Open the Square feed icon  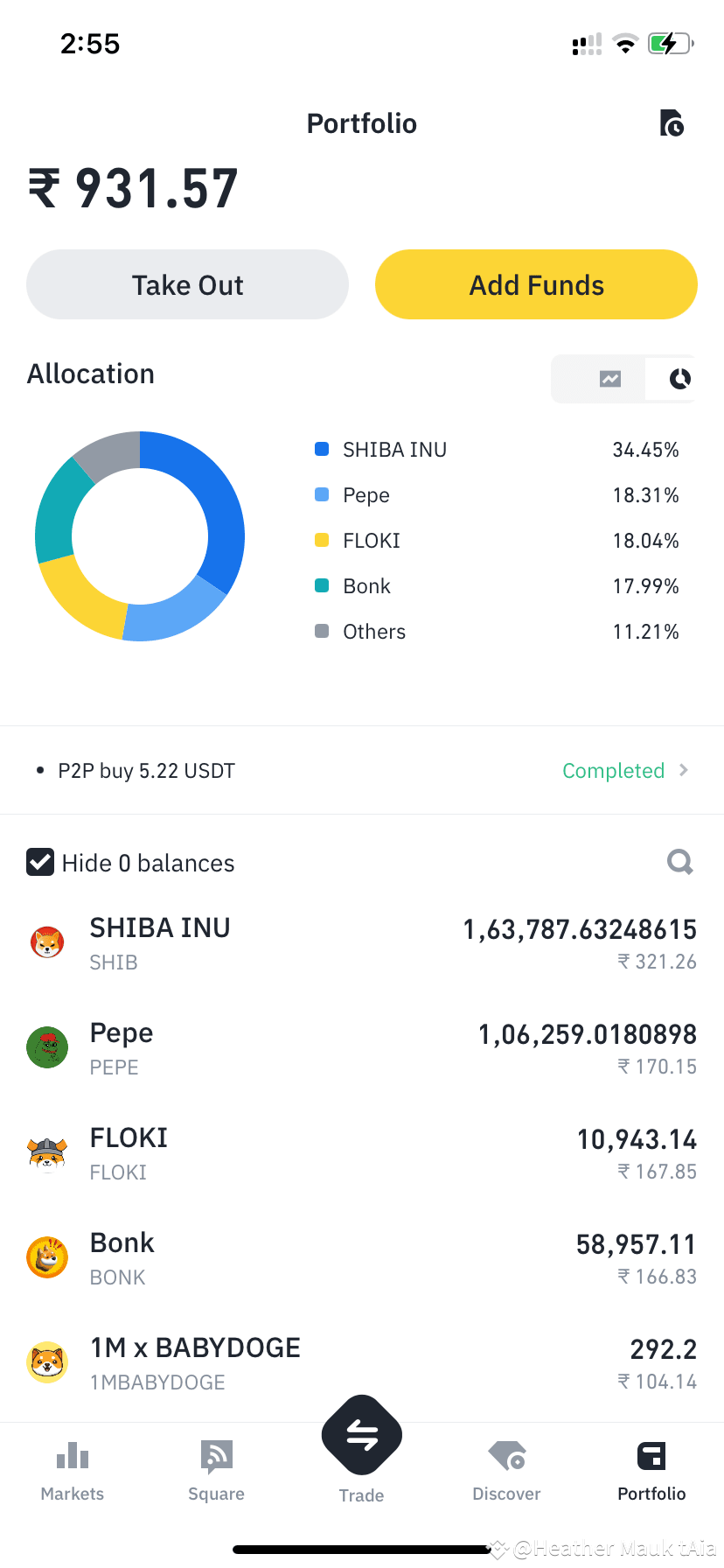(216, 1471)
